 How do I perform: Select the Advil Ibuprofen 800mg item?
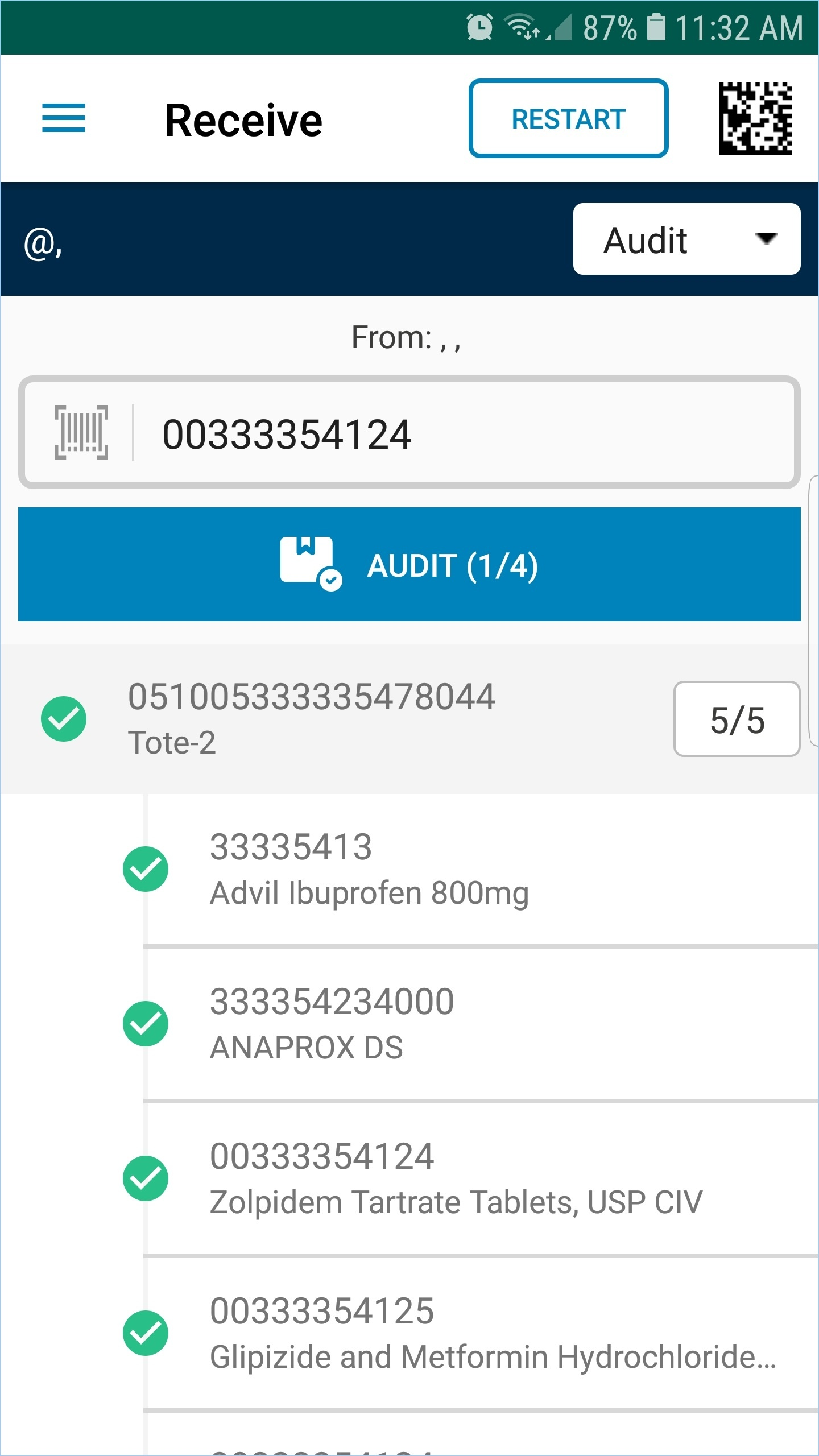coord(481,870)
